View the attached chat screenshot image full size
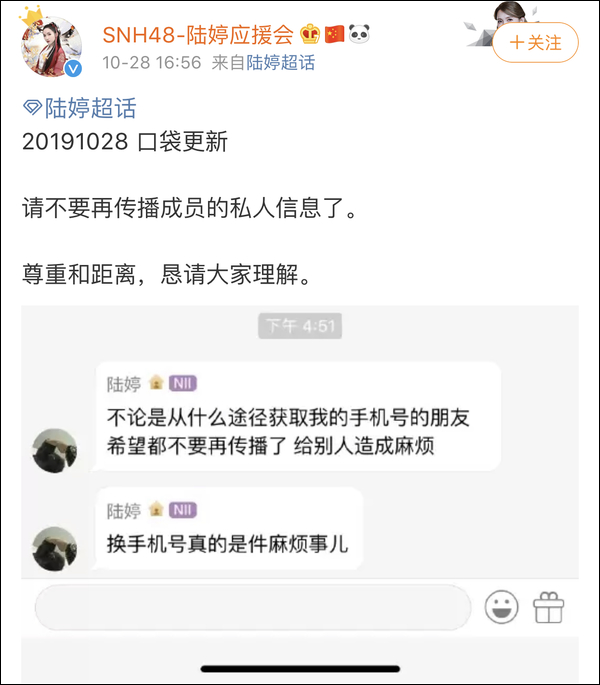The image size is (600, 685). click(300, 440)
